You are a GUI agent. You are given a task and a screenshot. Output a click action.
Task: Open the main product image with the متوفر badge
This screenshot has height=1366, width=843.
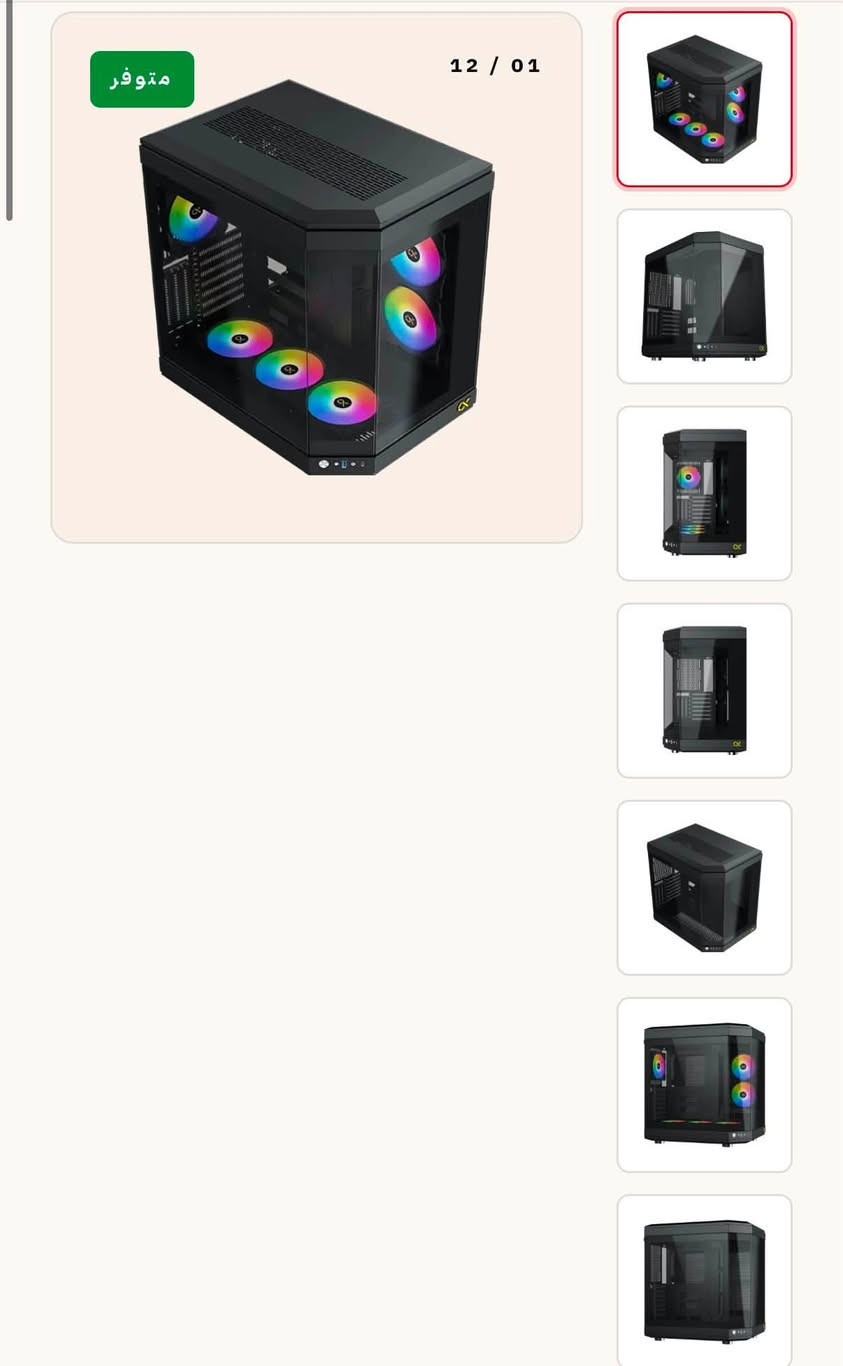pos(316,277)
